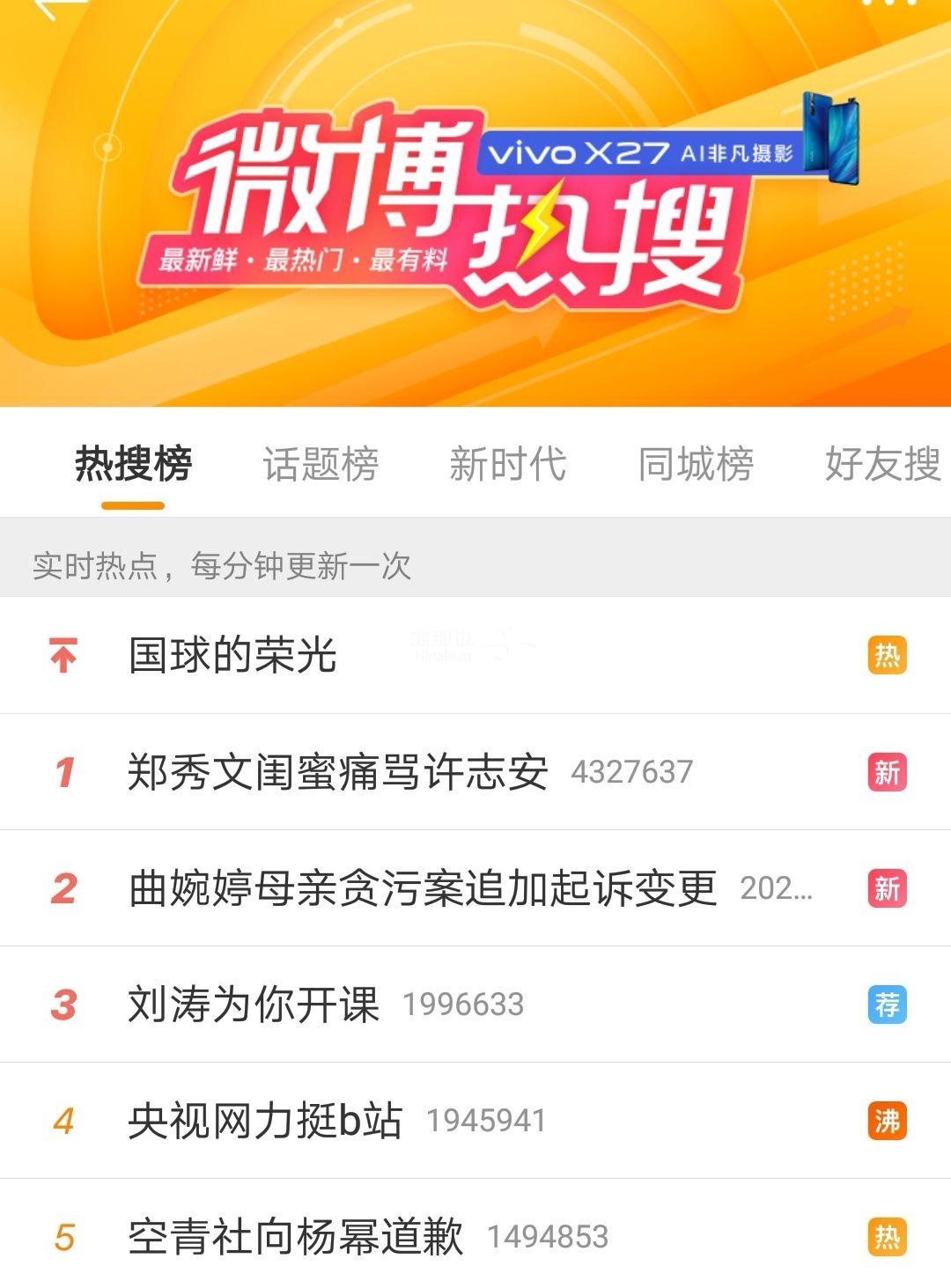Screen dimensions: 951x1288
Task: Open topic 央视网力挺b站
Action: coord(265,1121)
